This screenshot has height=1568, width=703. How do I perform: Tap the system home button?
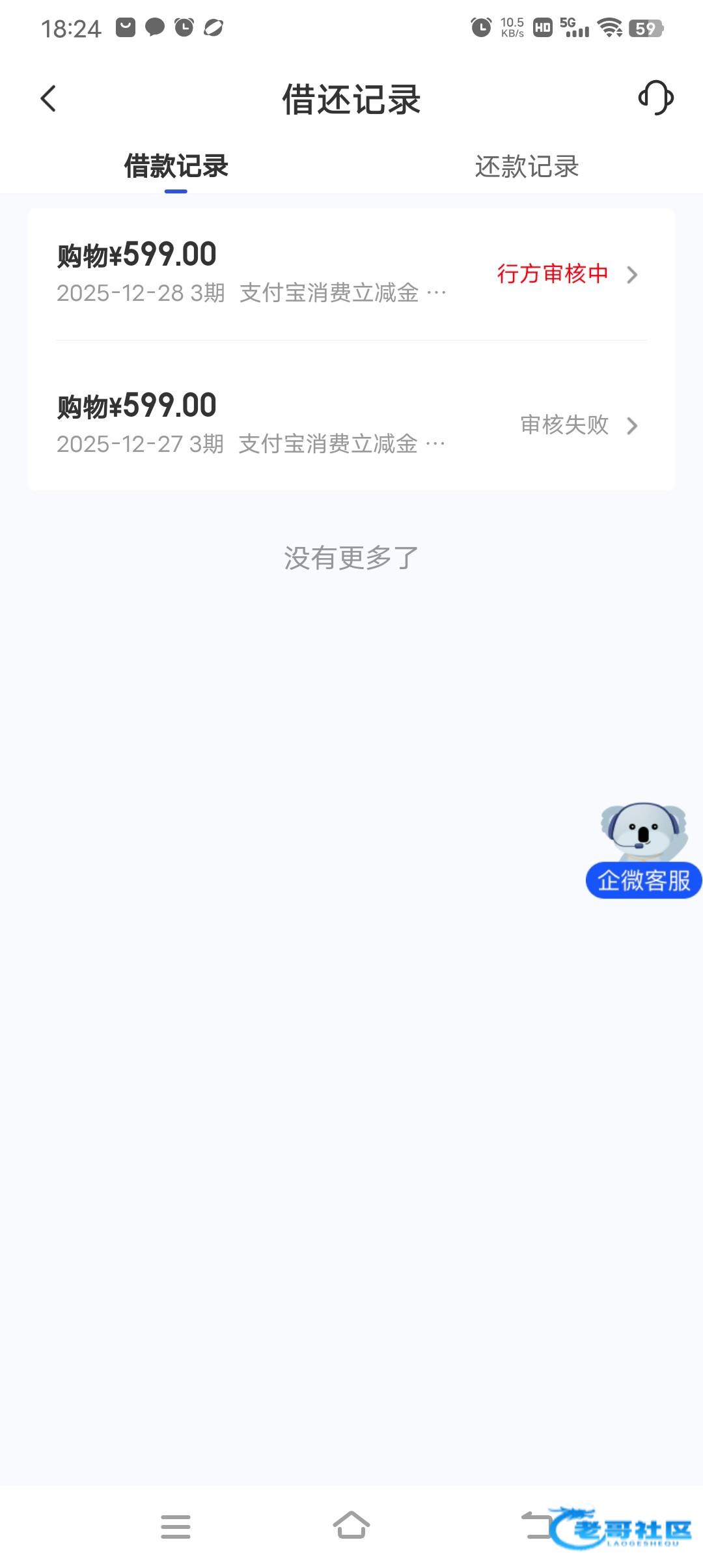point(351,1526)
